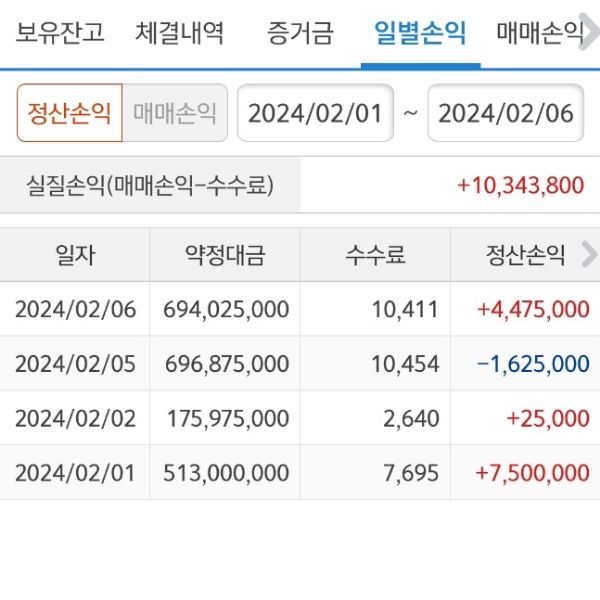Open the 매매손익 top tab
600x600 pixels.
point(540,34)
